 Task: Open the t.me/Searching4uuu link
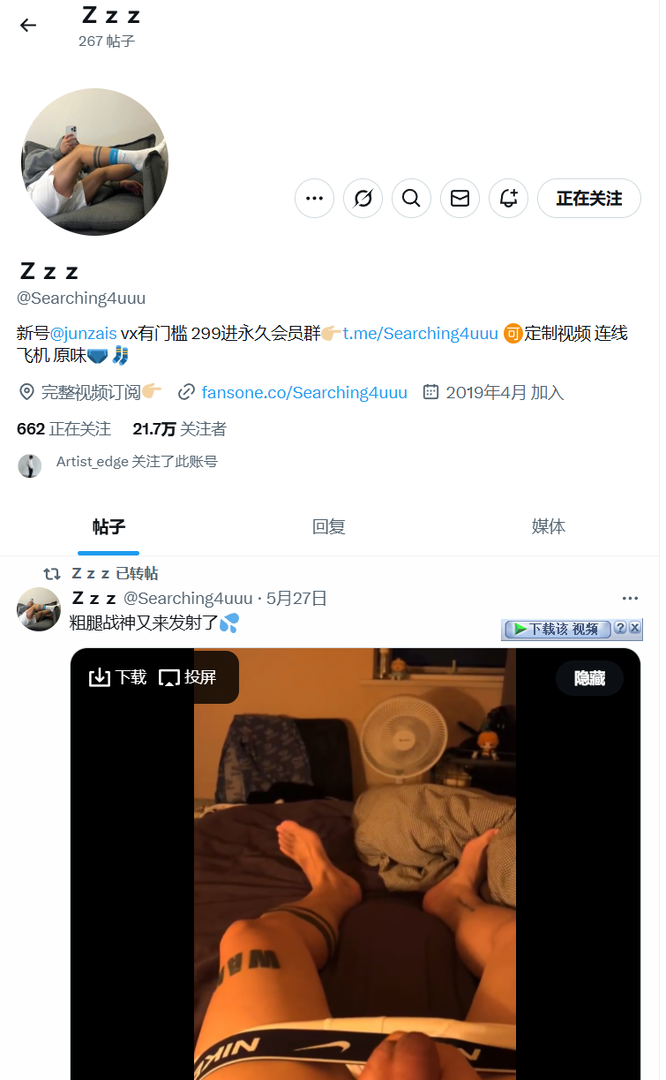pyautogui.click(x=420, y=333)
